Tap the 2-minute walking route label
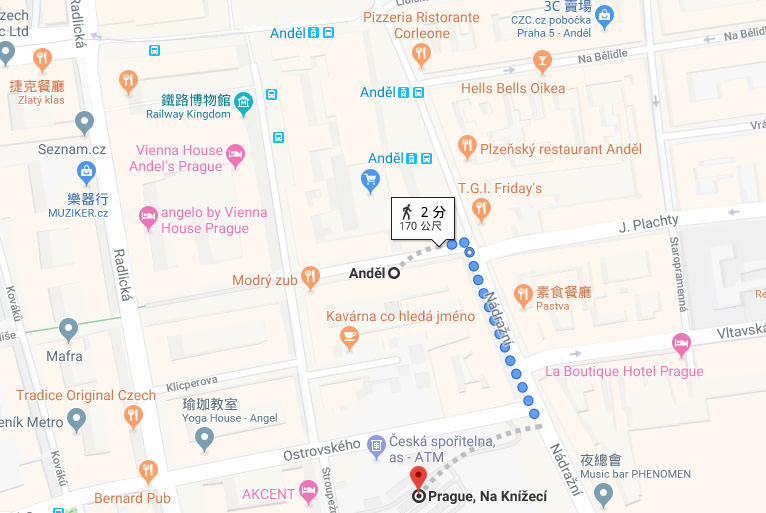The height and width of the screenshot is (513, 766). point(422,218)
